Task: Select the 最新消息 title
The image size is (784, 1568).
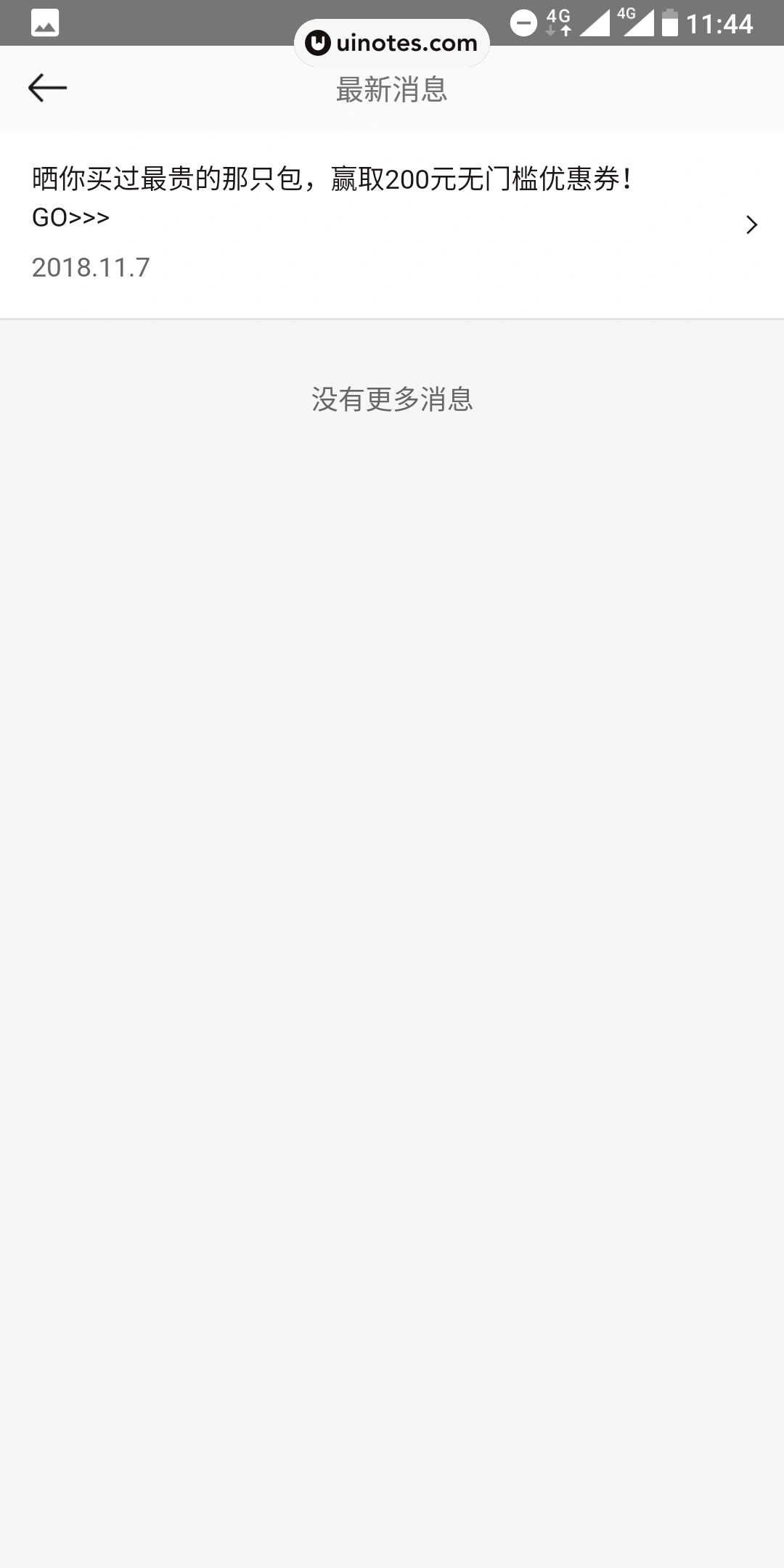Action: click(391, 90)
